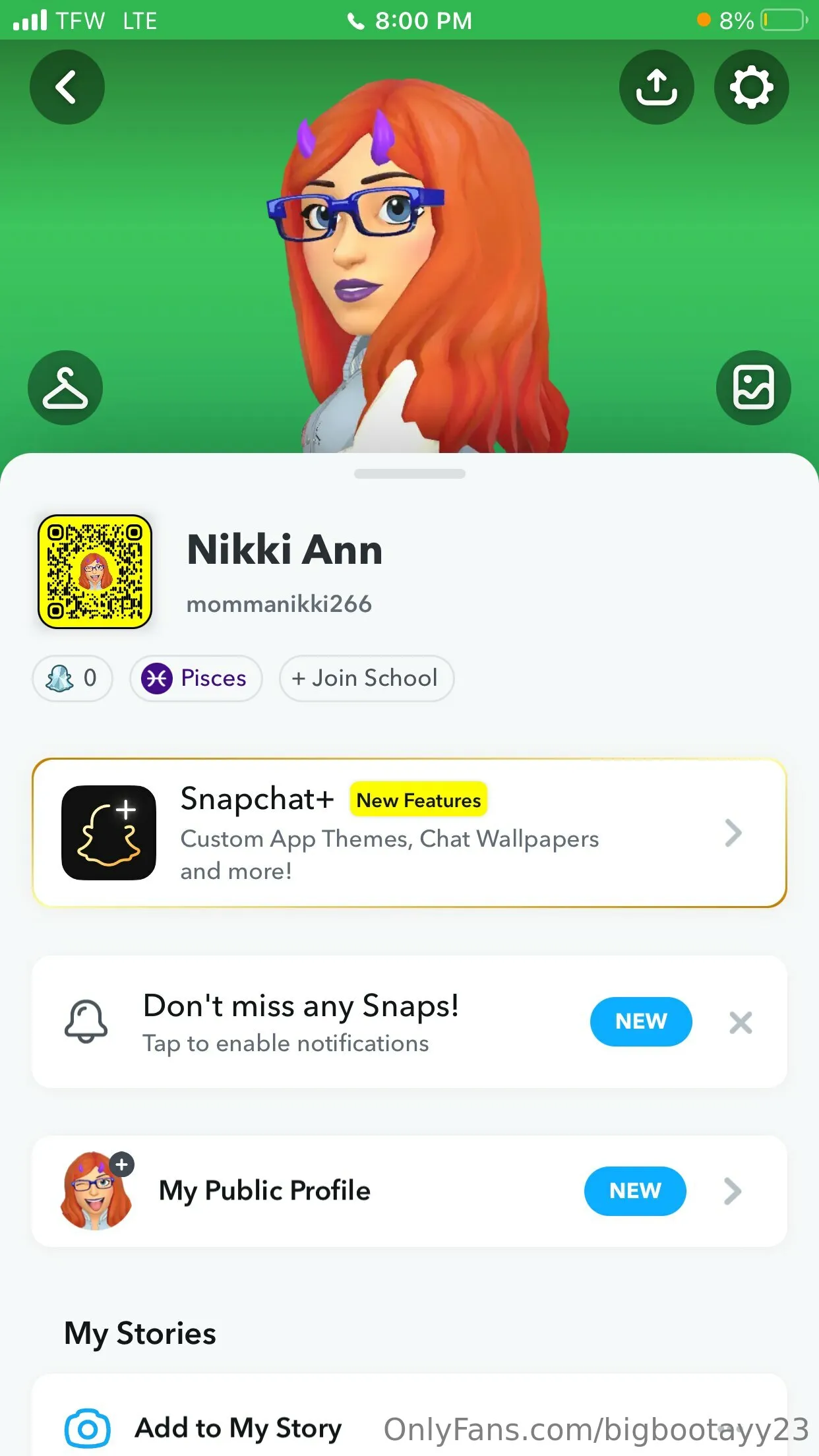Tap the winking Bitmoji avatar thumbnail
The width and height of the screenshot is (819, 1456).
click(94, 1191)
